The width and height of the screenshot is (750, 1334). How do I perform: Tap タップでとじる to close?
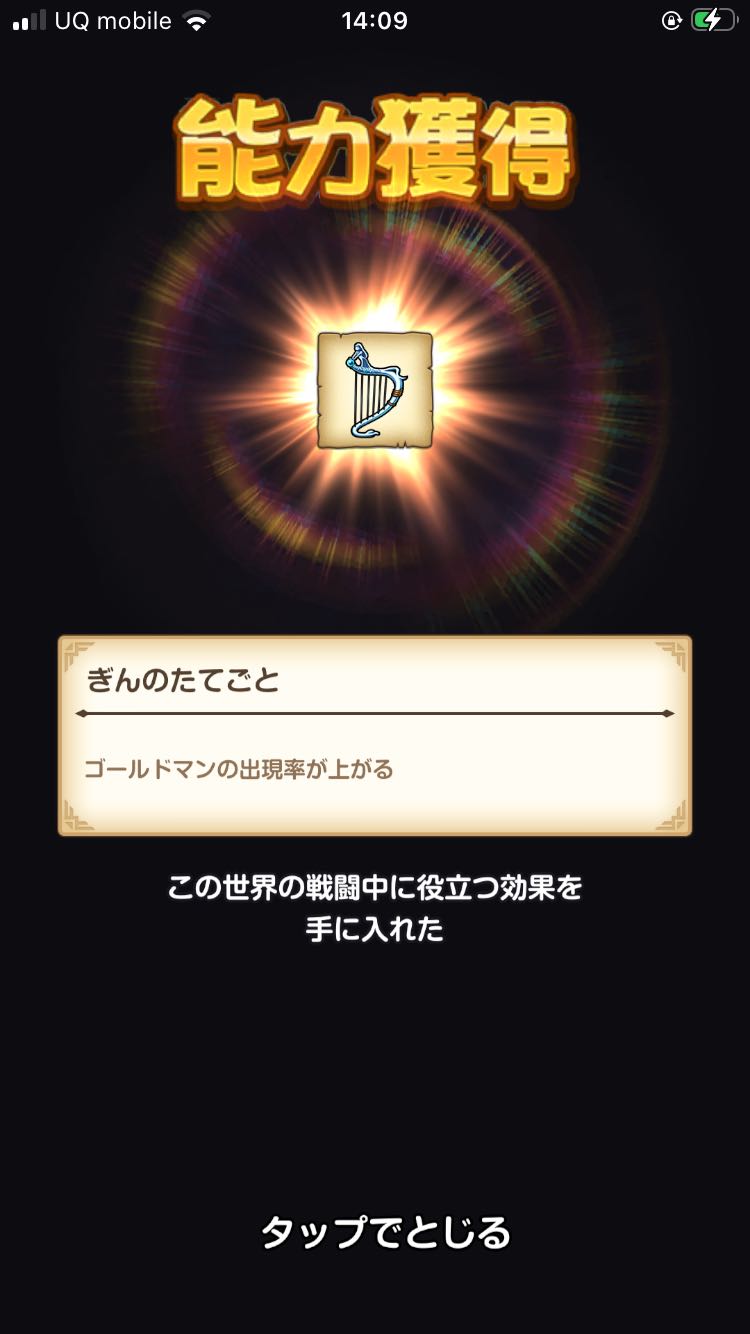click(385, 1232)
